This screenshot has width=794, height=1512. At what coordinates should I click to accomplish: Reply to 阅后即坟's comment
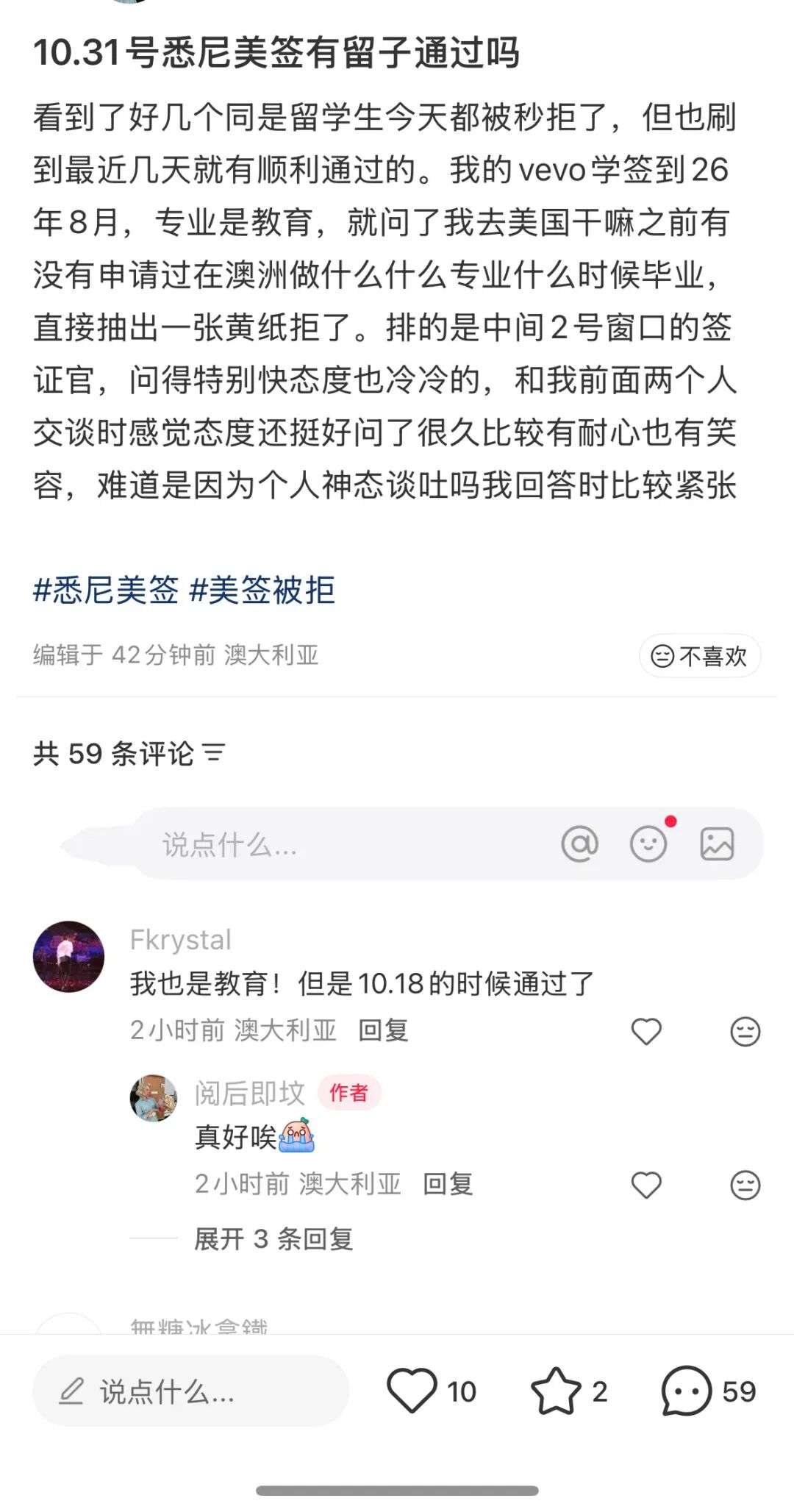coord(448,1184)
